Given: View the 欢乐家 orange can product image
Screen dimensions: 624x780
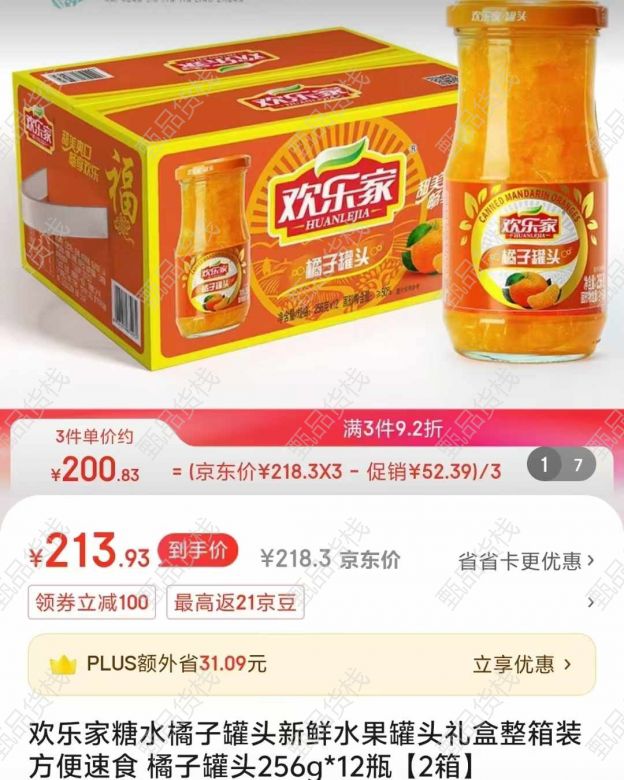Looking at the screenshot, I should pyautogui.click(x=312, y=200).
